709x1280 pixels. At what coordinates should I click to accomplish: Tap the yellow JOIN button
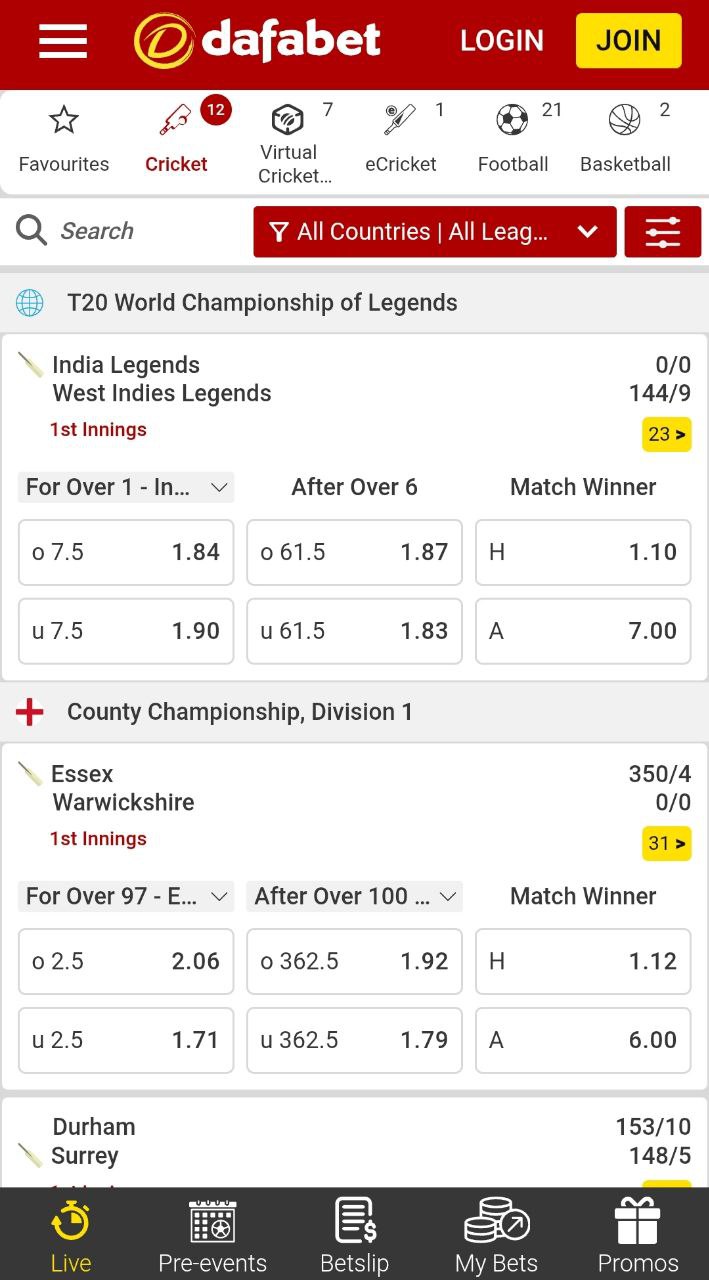[x=628, y=41]
